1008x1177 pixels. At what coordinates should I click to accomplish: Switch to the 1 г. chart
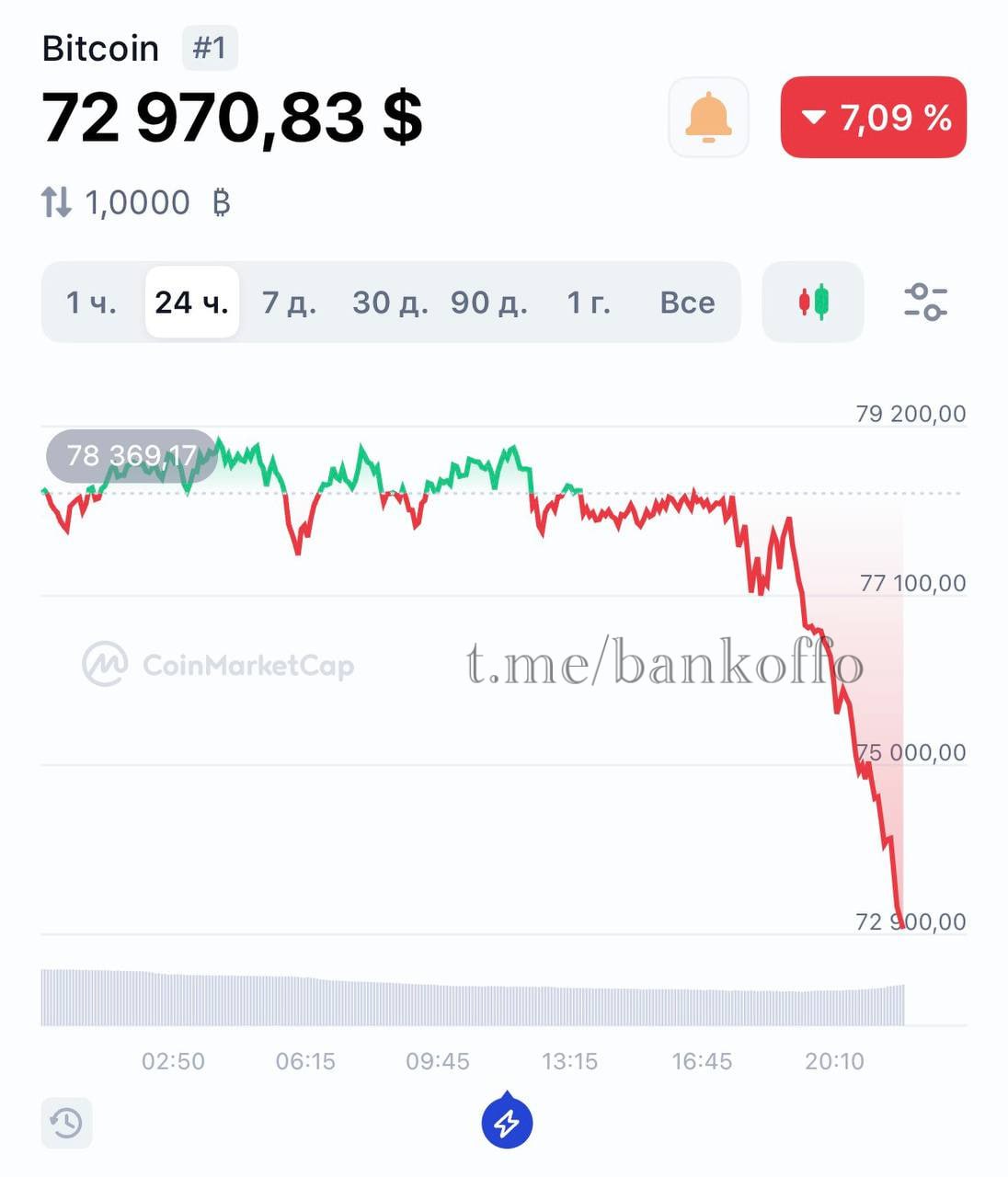pos(589,303)
